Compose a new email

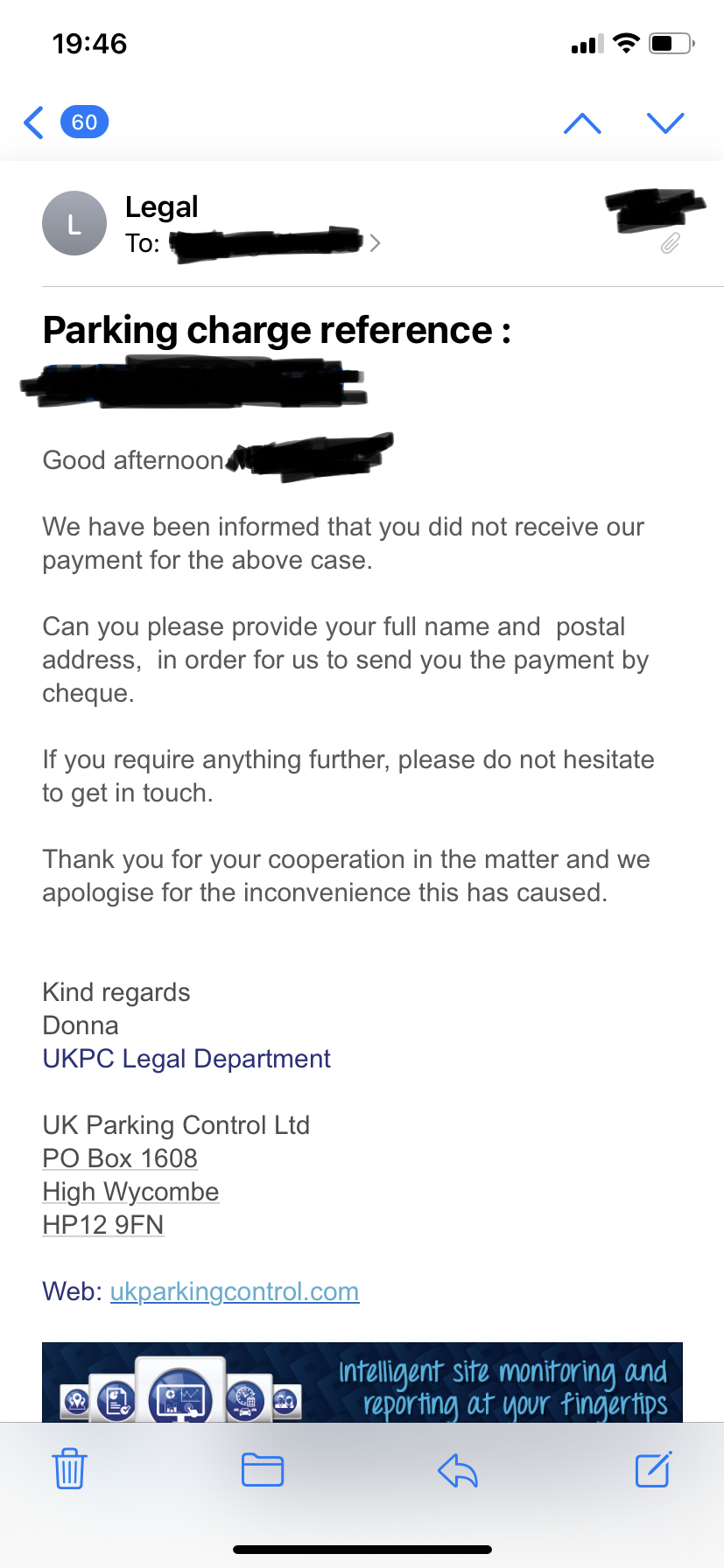[653, 1469]
